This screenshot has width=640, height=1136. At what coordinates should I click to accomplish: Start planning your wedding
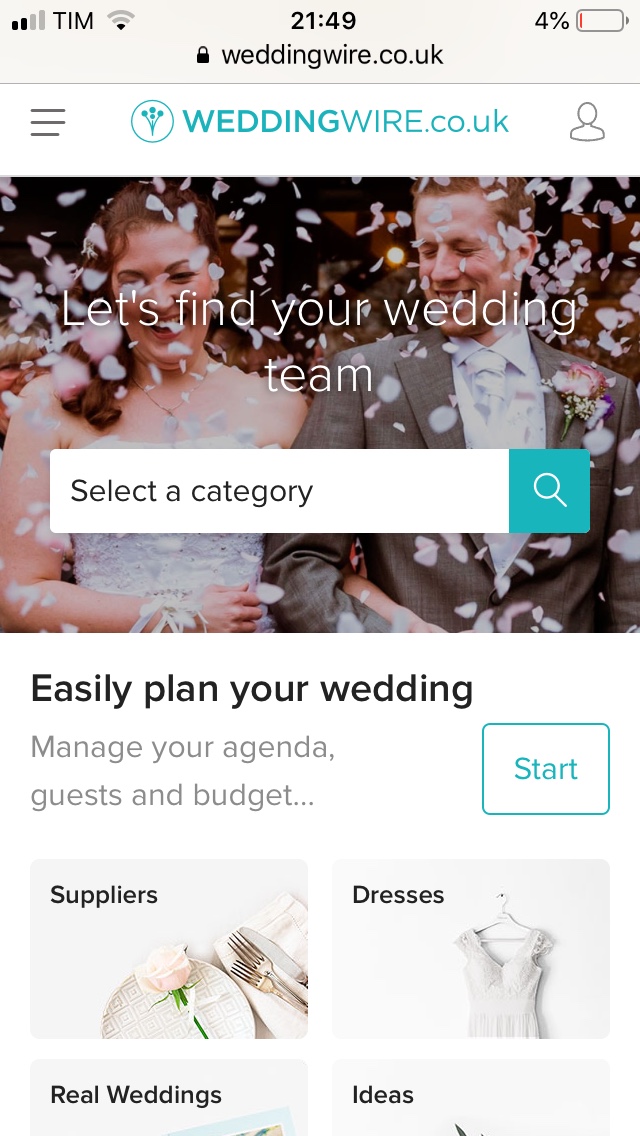[x=545, y=768]
